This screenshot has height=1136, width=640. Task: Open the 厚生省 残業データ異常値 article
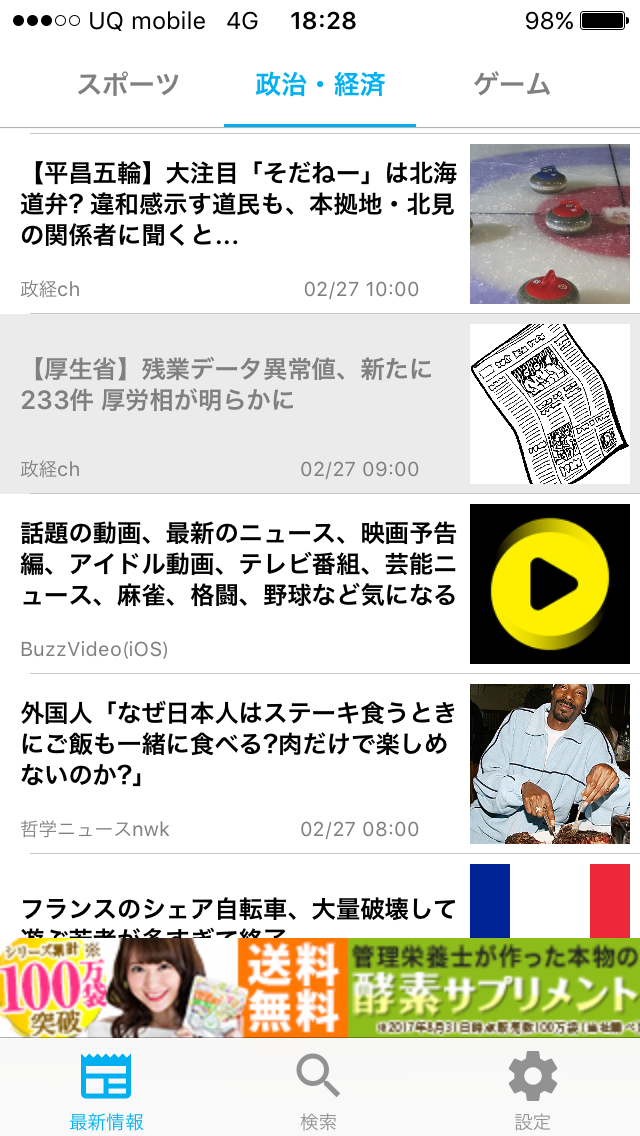coord(240,386)
